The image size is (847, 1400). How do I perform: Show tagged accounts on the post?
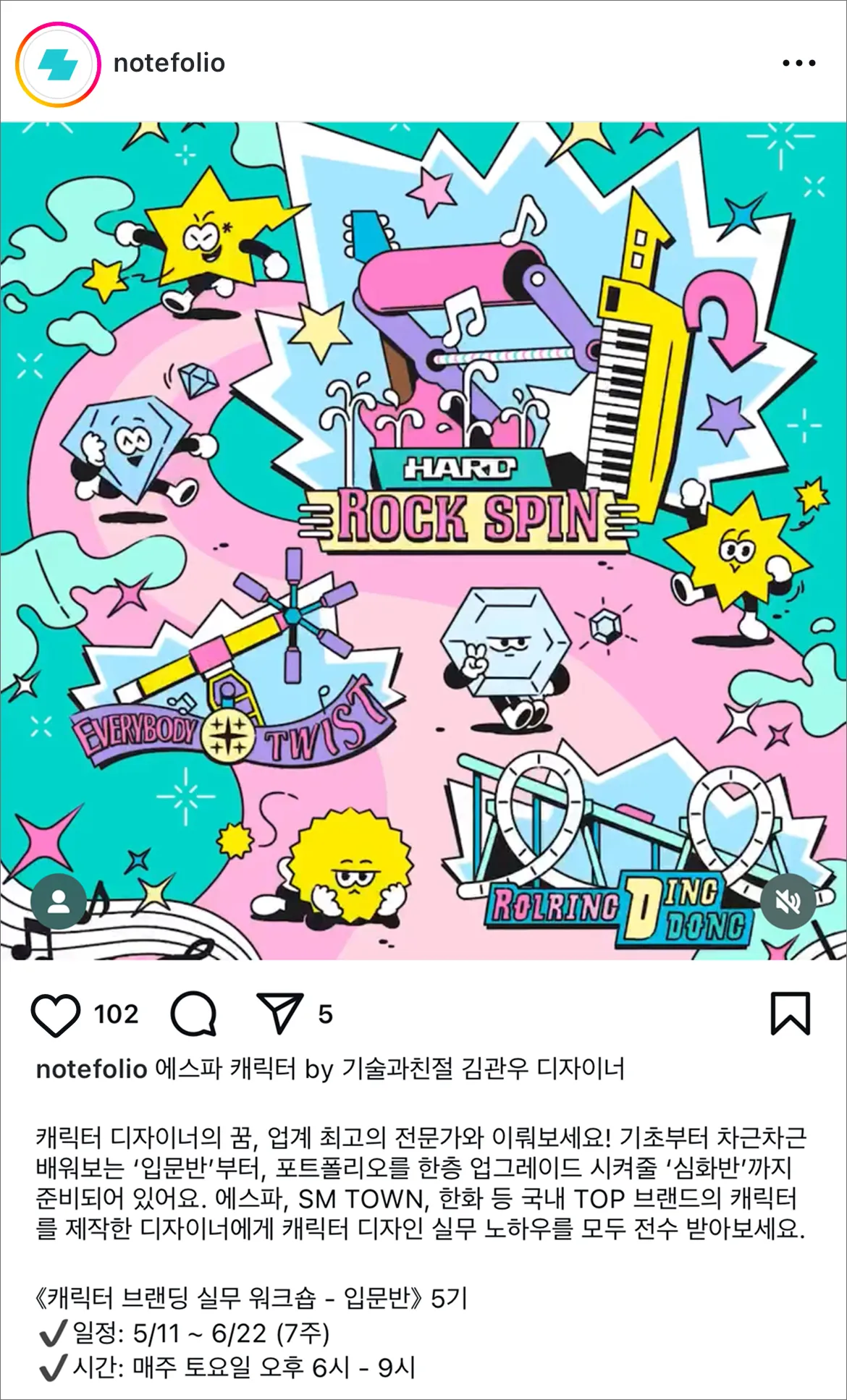pyautogui.click(x=58, y=901)
